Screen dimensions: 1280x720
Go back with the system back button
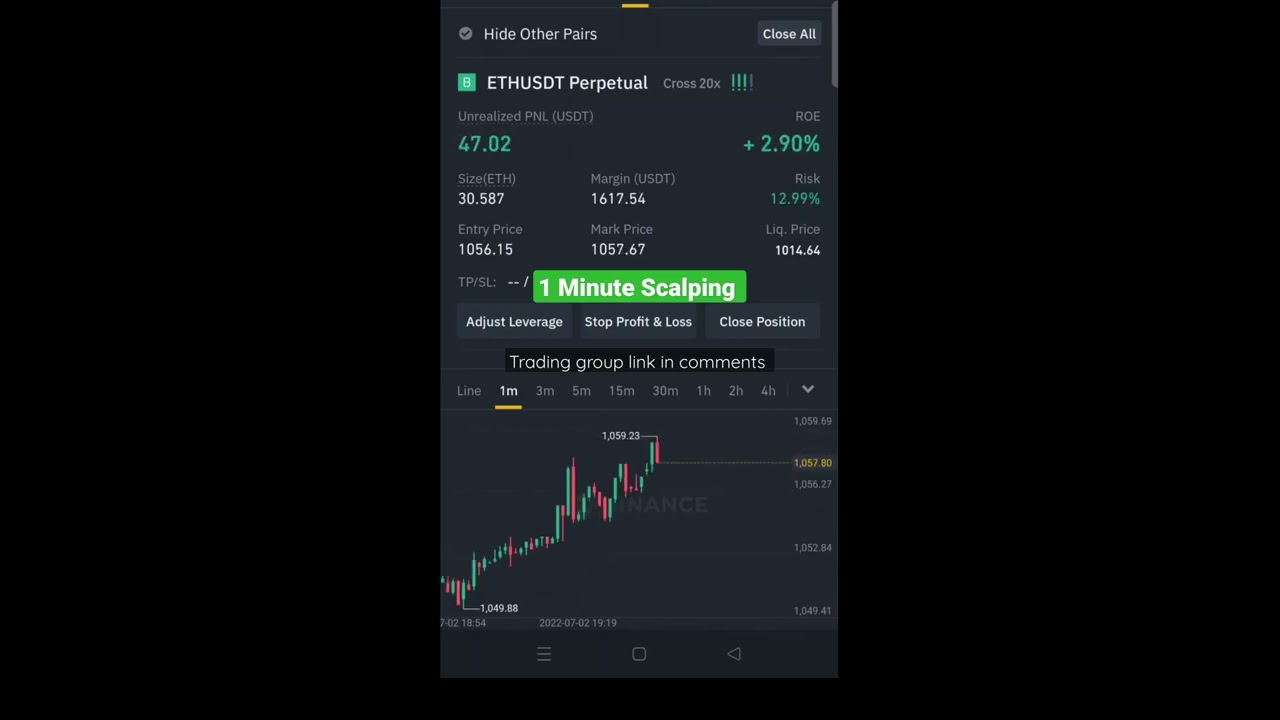pos(734,654)
